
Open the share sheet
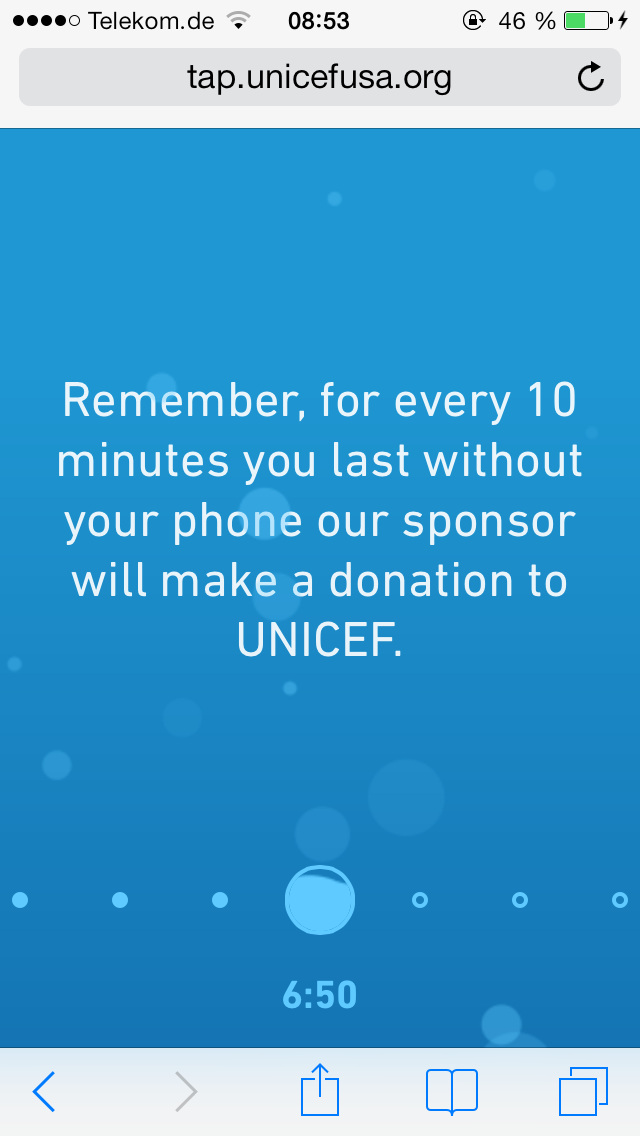[318, 1089]
